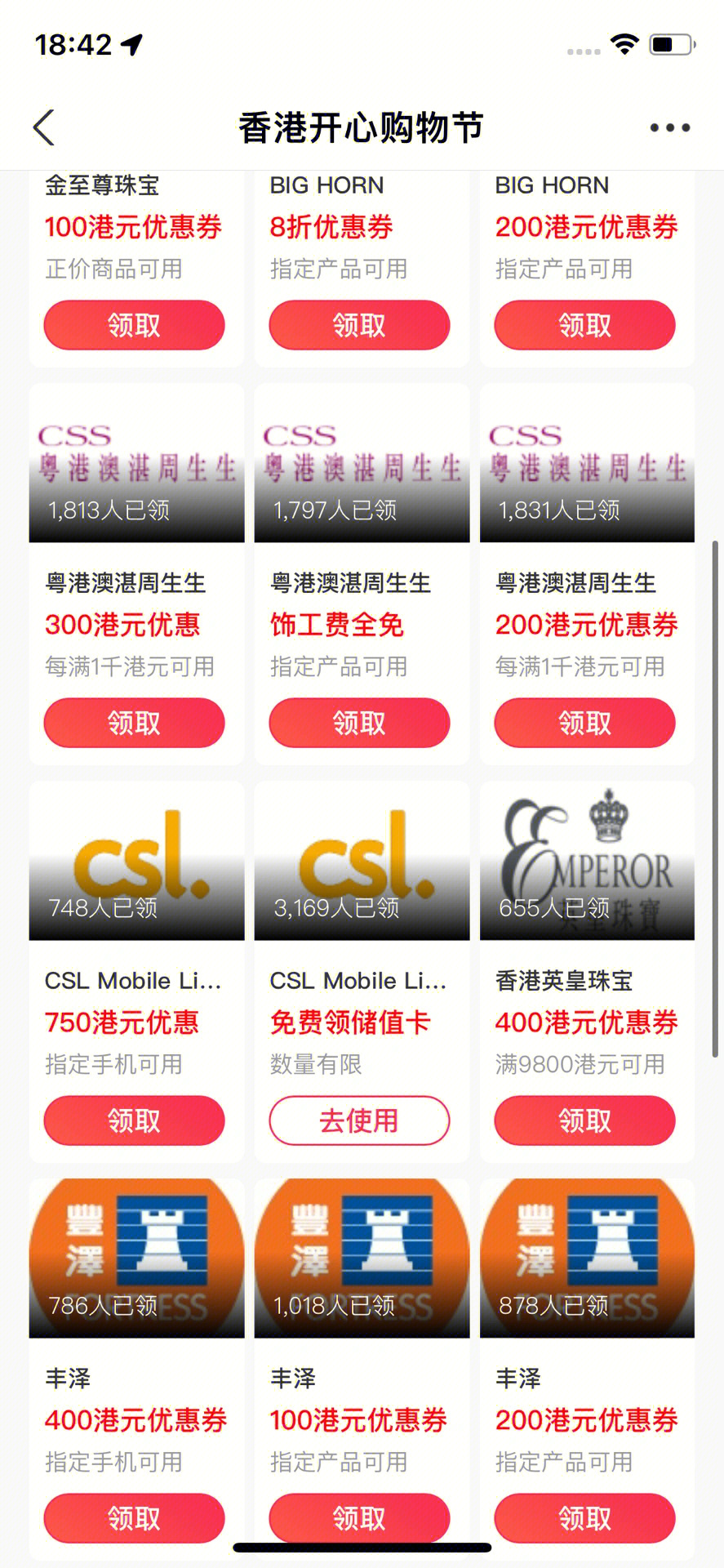Viewport: 724px width, 1568px height.
Task: Claim the BIG HORN 8折优惠券
Action: (x=359, y=325)
